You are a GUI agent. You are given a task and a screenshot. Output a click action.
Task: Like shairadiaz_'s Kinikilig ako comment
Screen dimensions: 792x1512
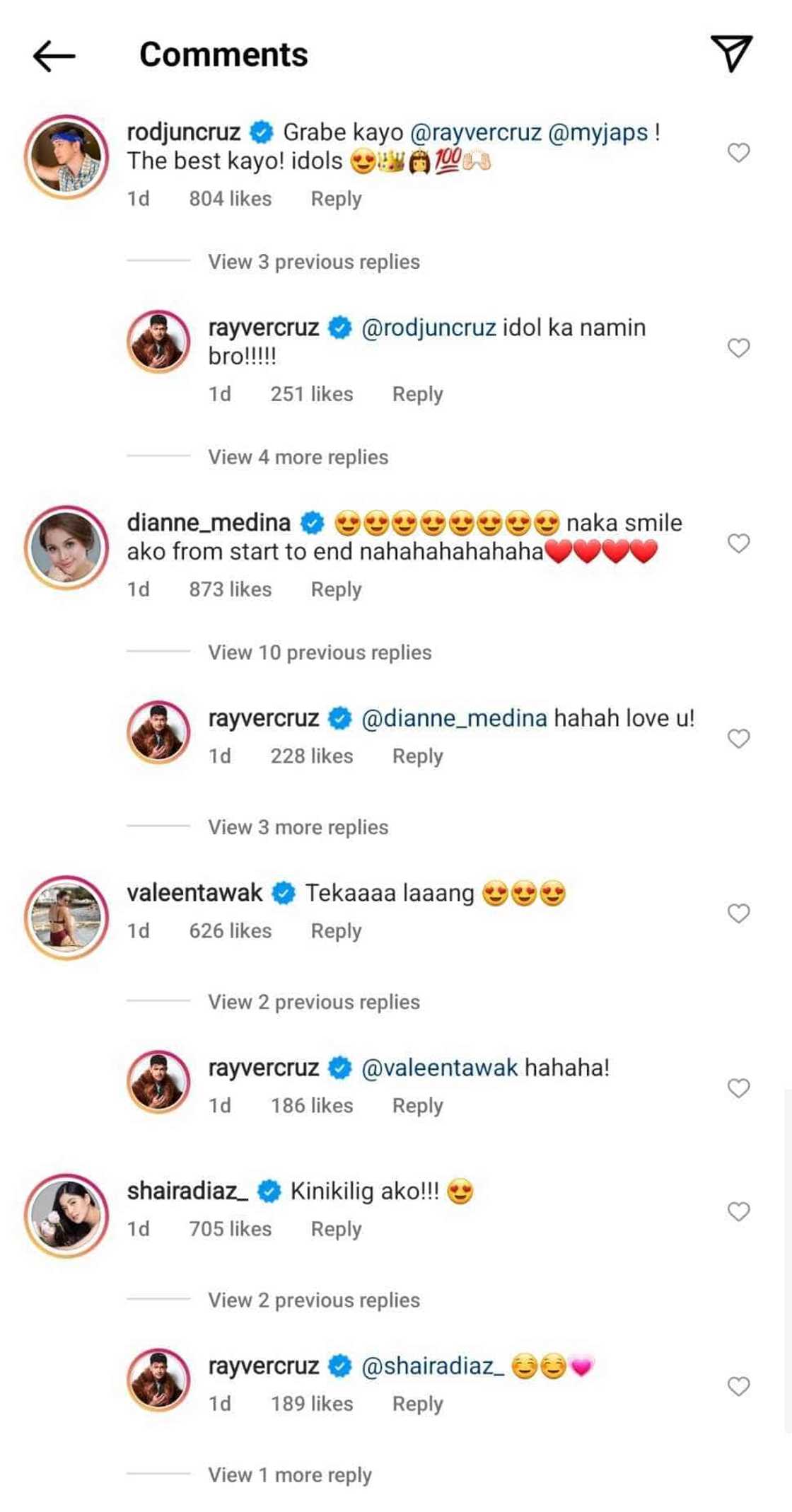(x=738, y=1211)
